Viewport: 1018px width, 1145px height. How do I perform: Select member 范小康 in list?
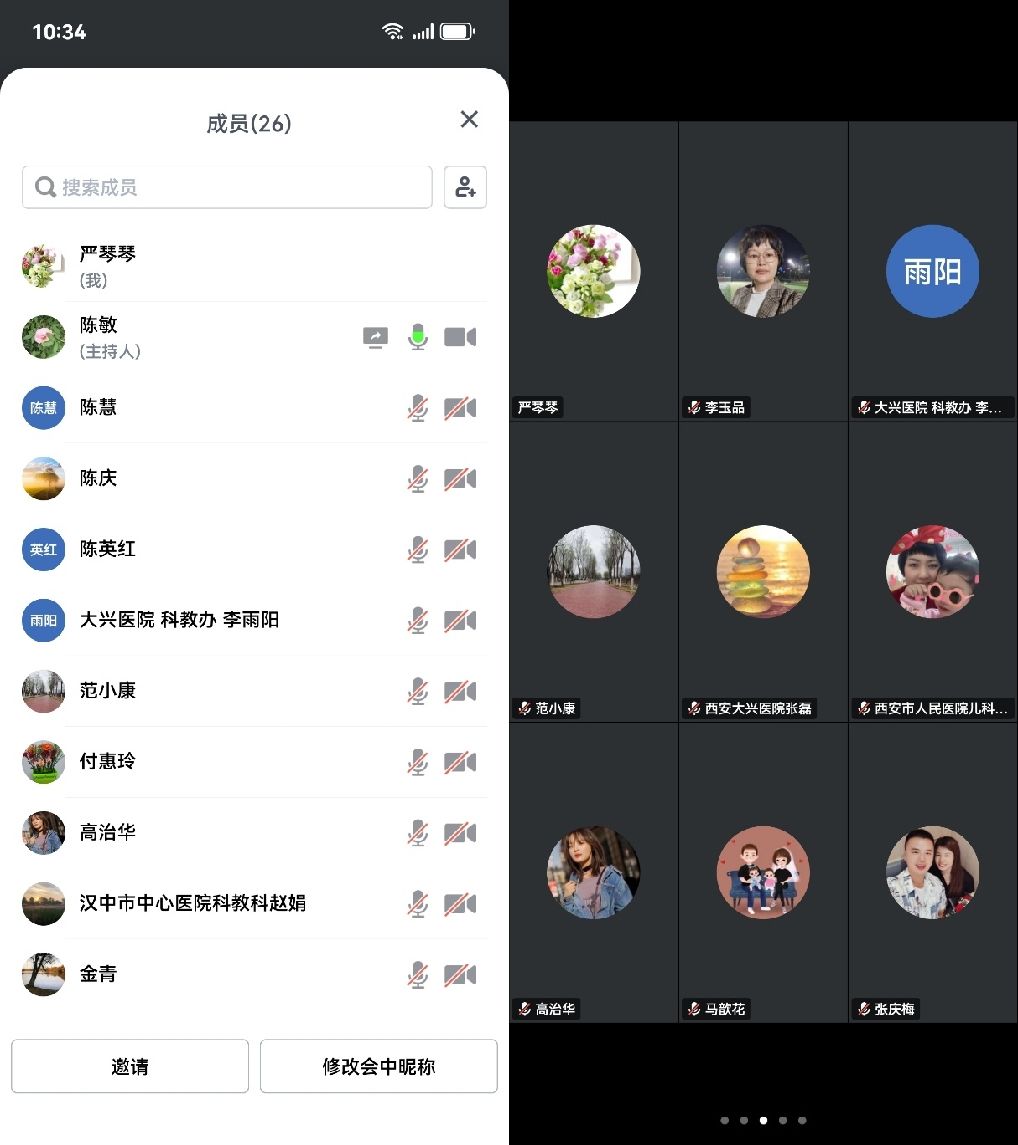pos(200,691)
